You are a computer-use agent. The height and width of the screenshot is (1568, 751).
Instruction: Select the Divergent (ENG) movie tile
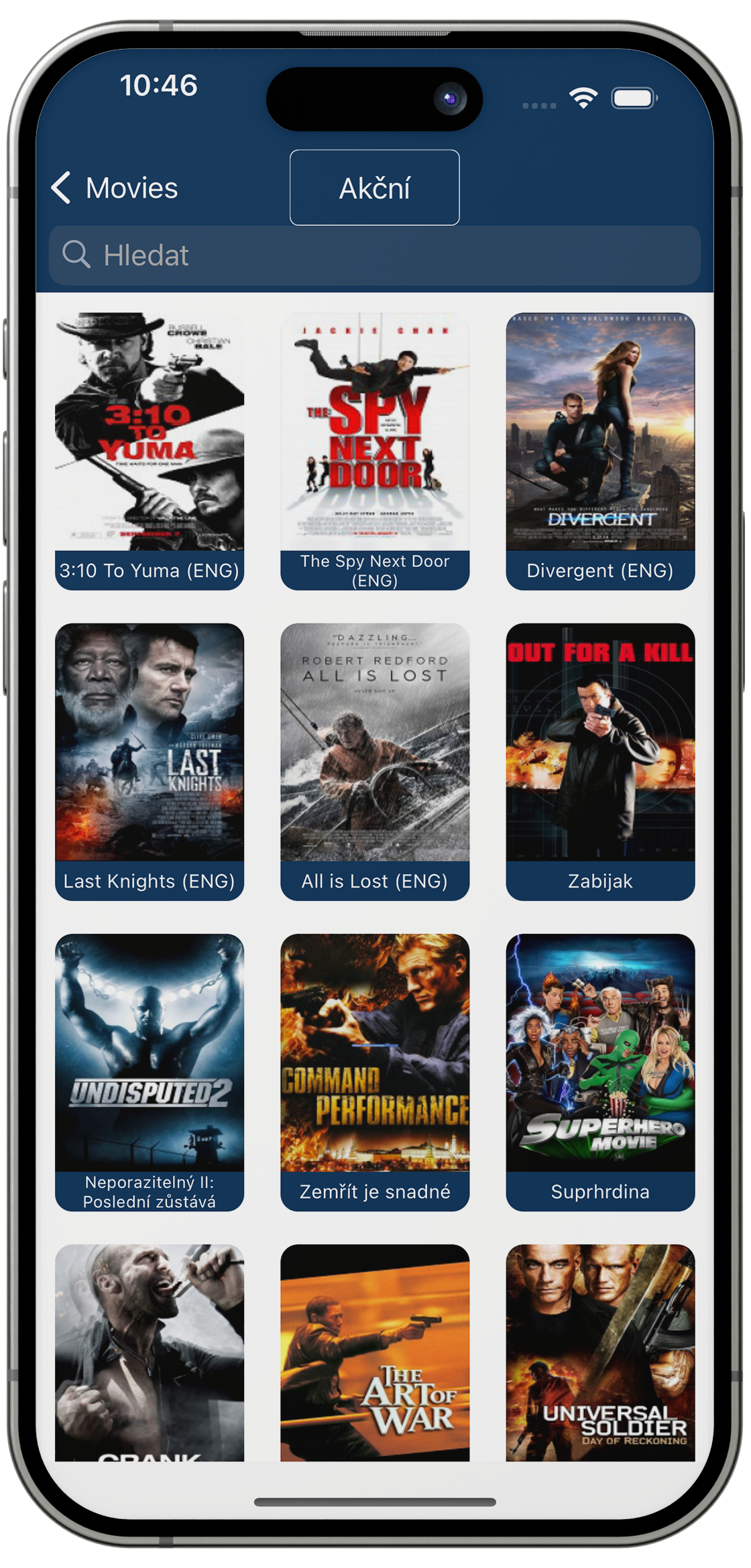(x=600, y=450)
